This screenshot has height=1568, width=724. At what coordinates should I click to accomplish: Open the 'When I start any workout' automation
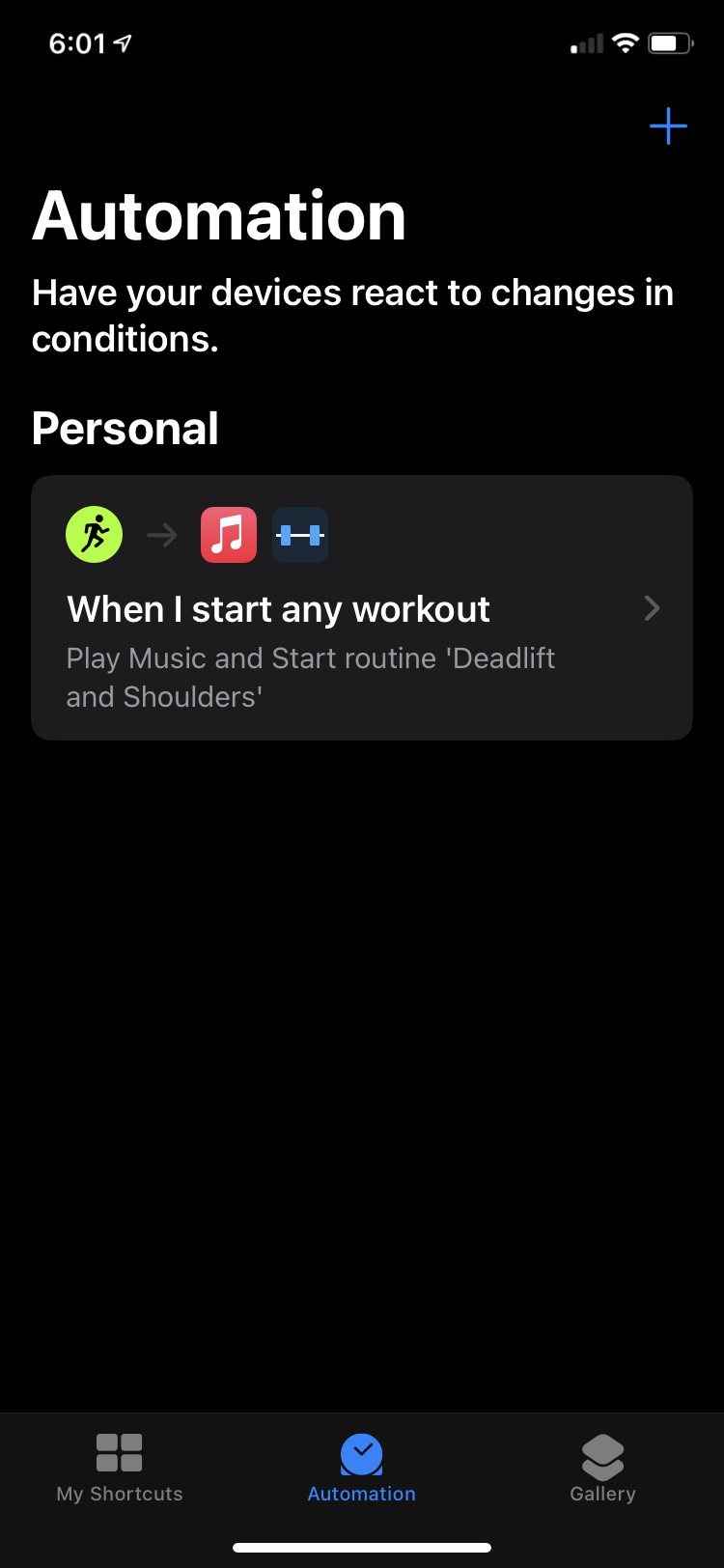(x=361, y=608)
